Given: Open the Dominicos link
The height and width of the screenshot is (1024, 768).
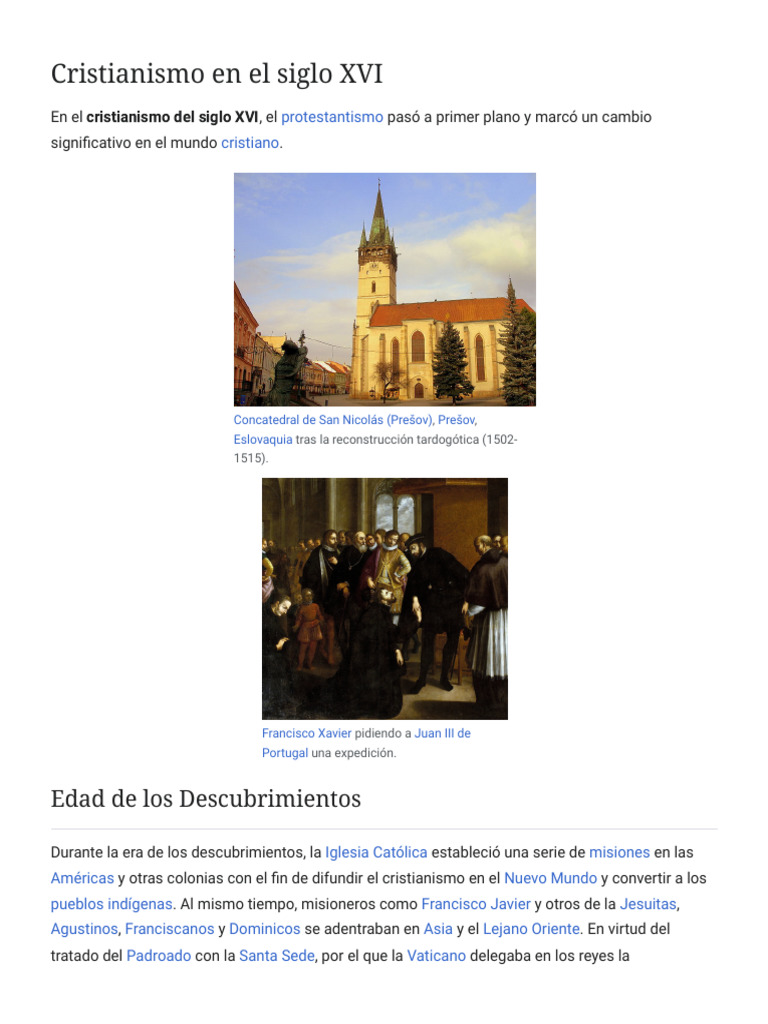Looking at the screenshot, I should 264,929.
